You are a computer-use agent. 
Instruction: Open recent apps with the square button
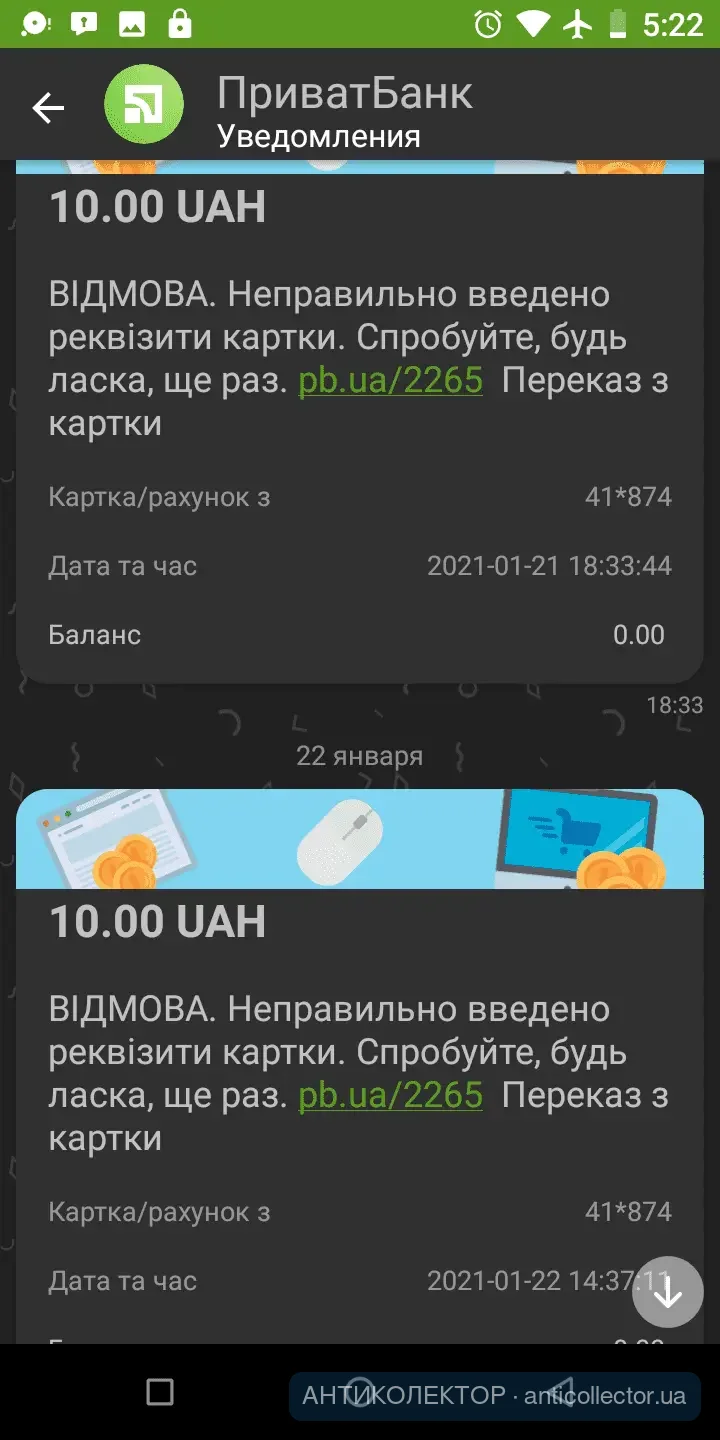[x=160, y=1392]
